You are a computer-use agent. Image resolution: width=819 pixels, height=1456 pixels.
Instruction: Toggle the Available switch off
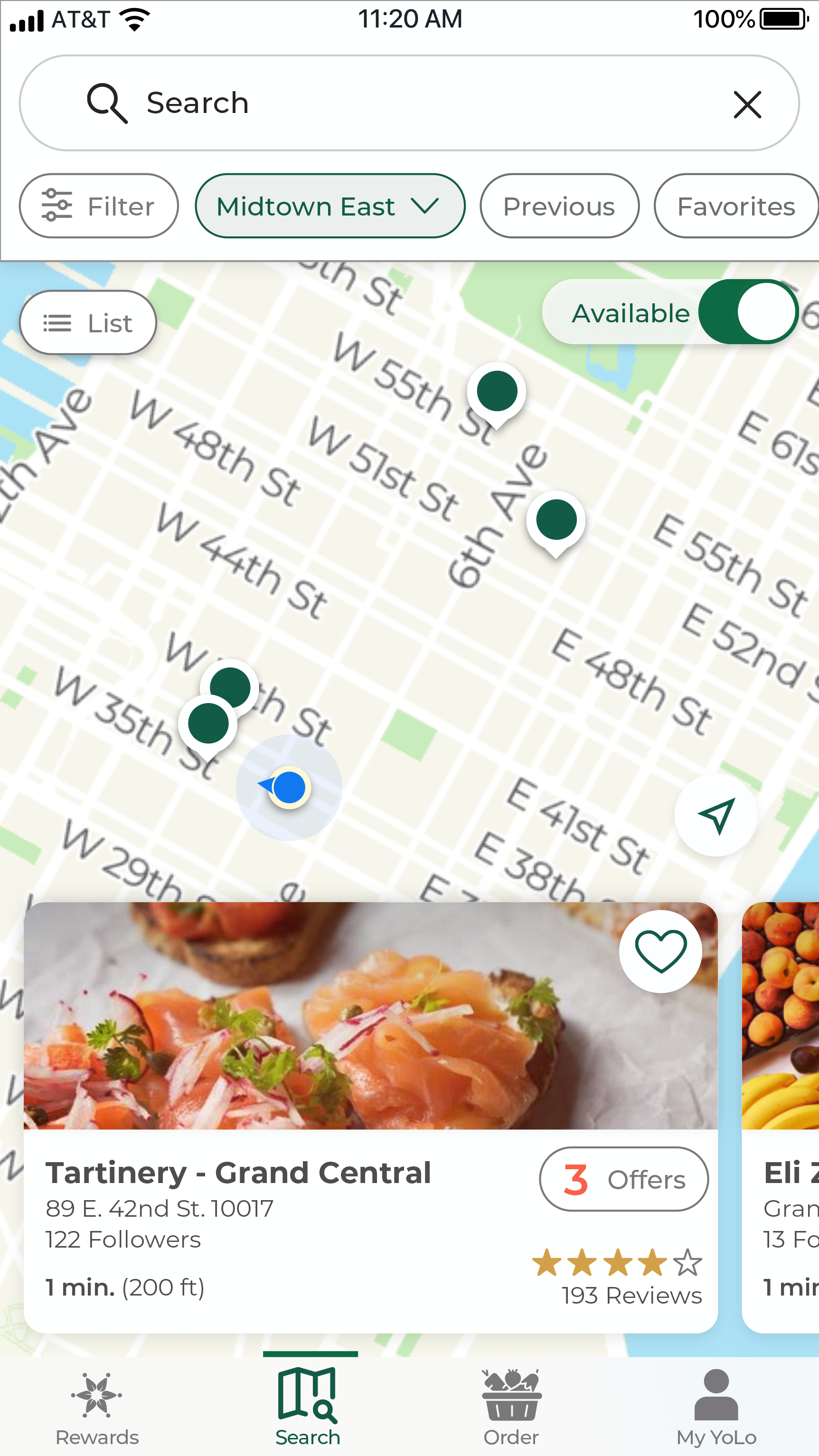click(748, 312)
